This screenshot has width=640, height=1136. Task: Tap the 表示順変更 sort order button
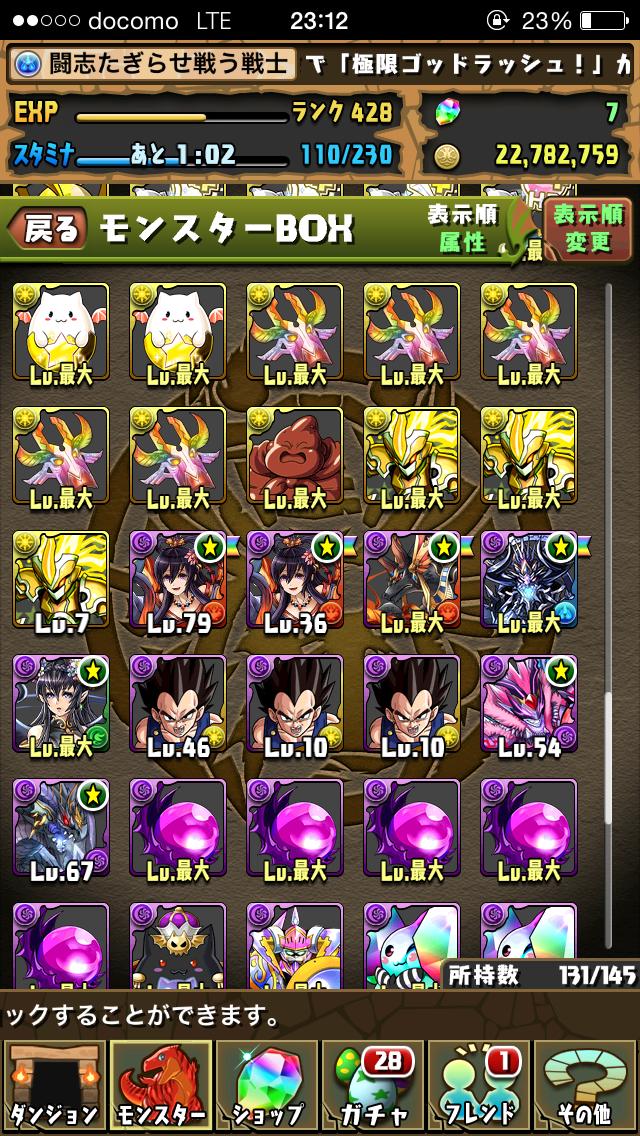coord(588,228)
